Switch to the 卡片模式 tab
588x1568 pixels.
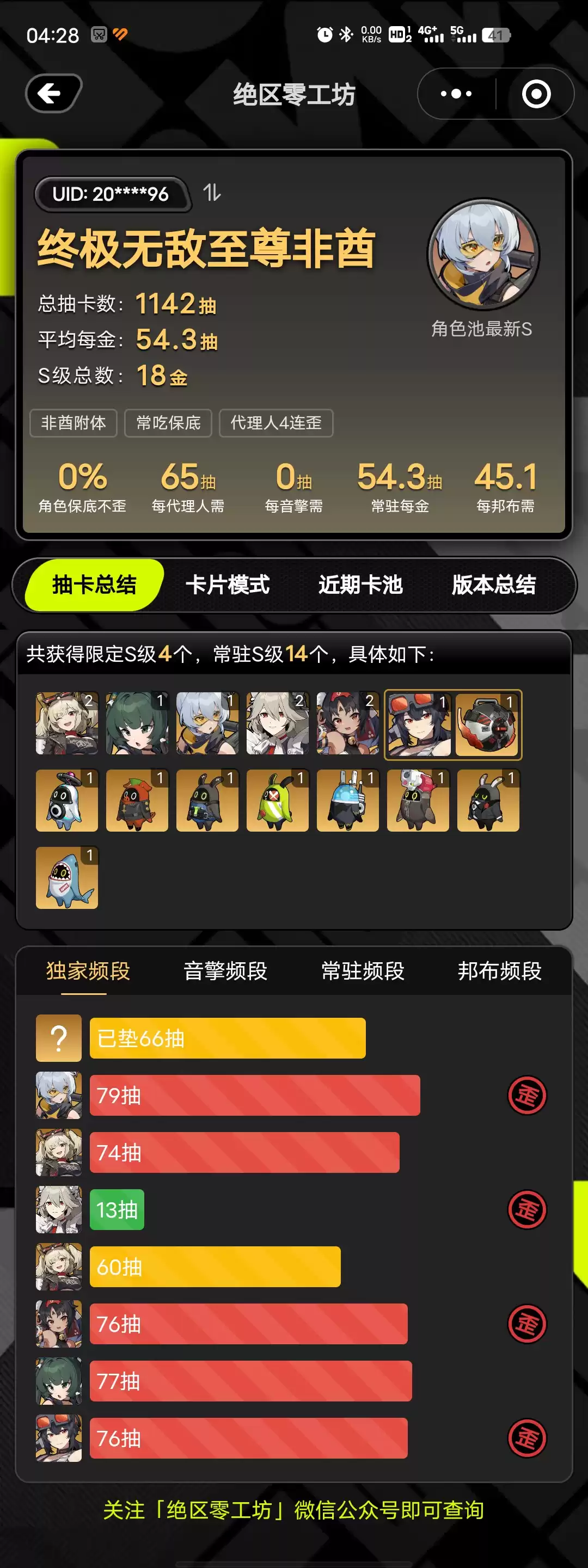coord(227,585)
